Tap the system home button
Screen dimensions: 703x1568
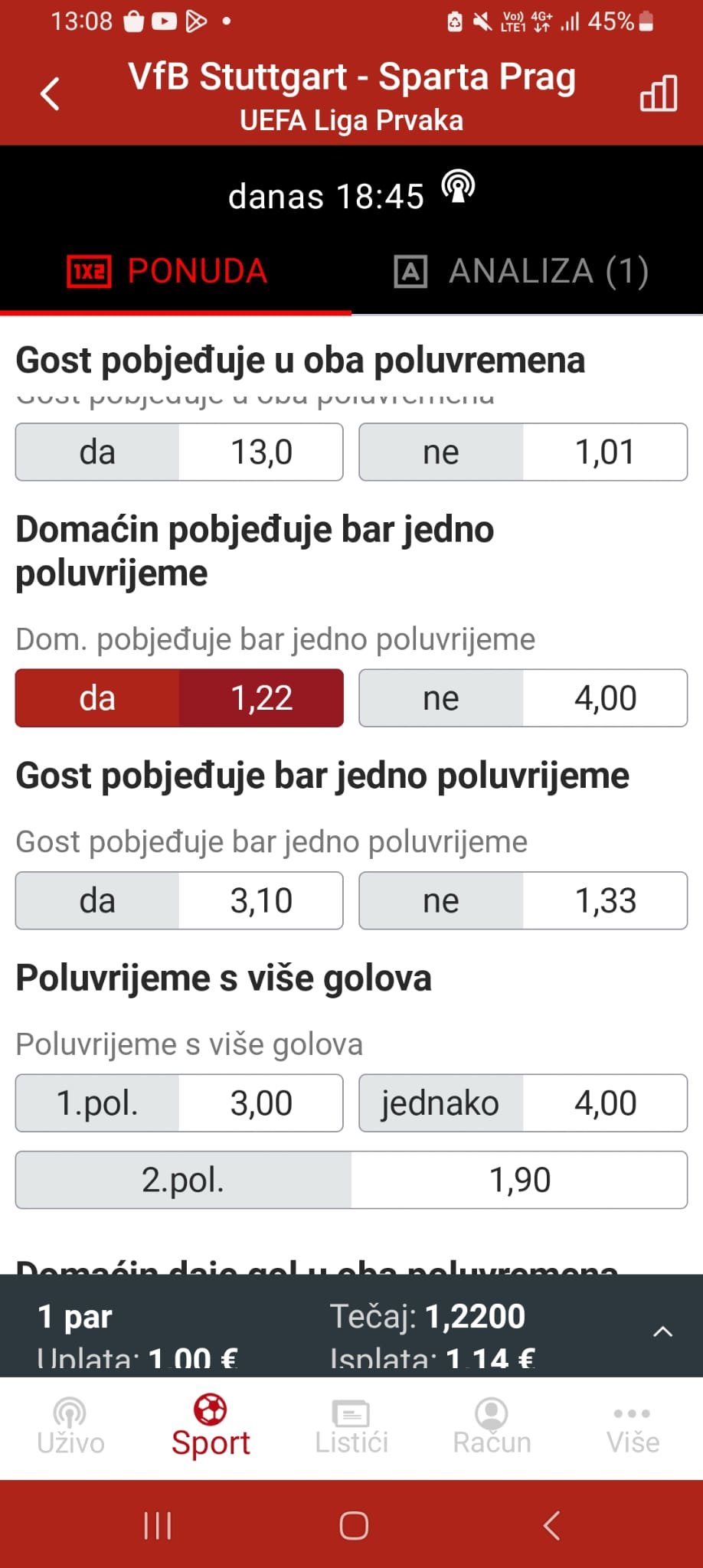(x=354, y=1526)
